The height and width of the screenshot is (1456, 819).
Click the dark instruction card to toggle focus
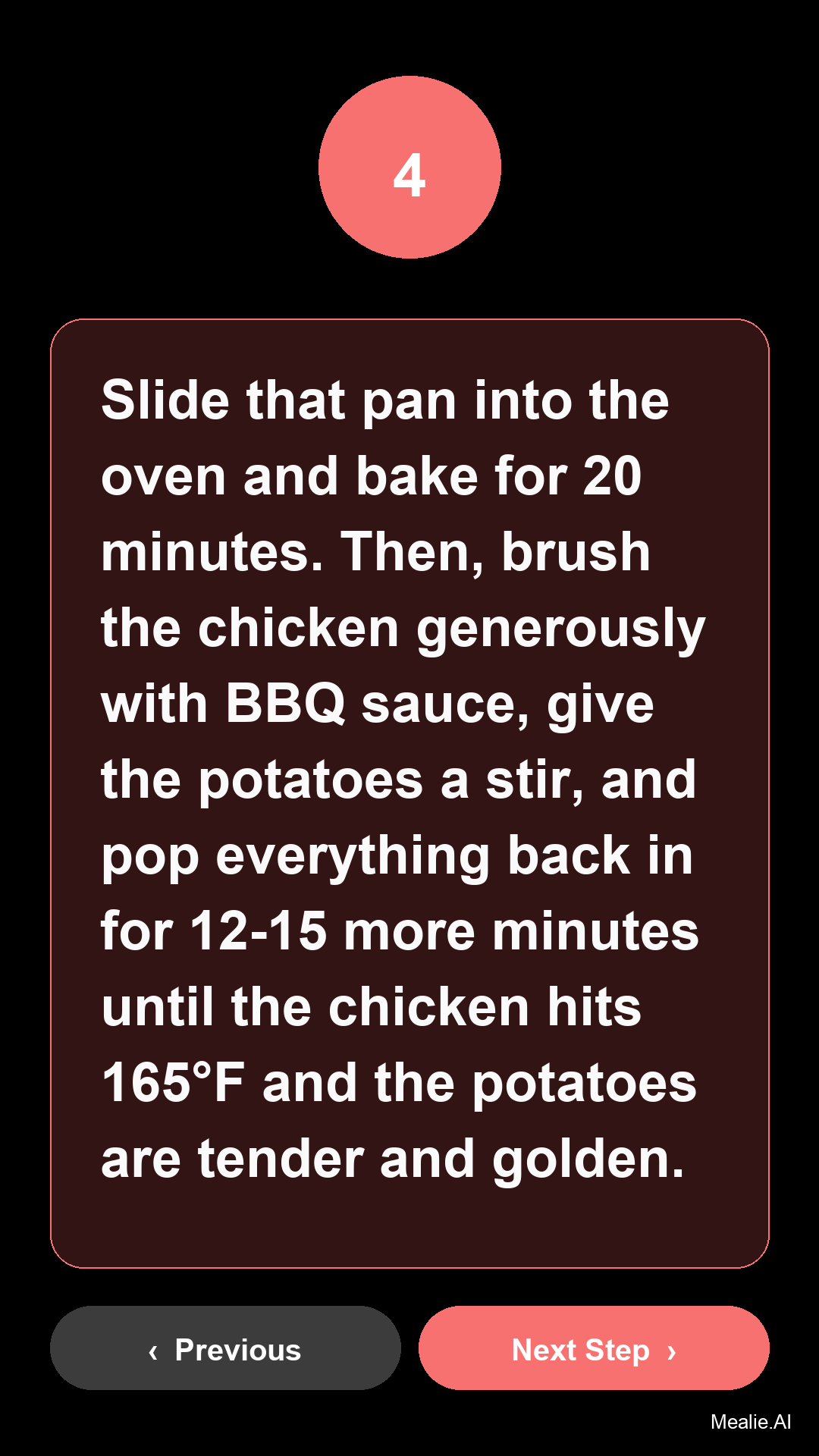[409, 796]
